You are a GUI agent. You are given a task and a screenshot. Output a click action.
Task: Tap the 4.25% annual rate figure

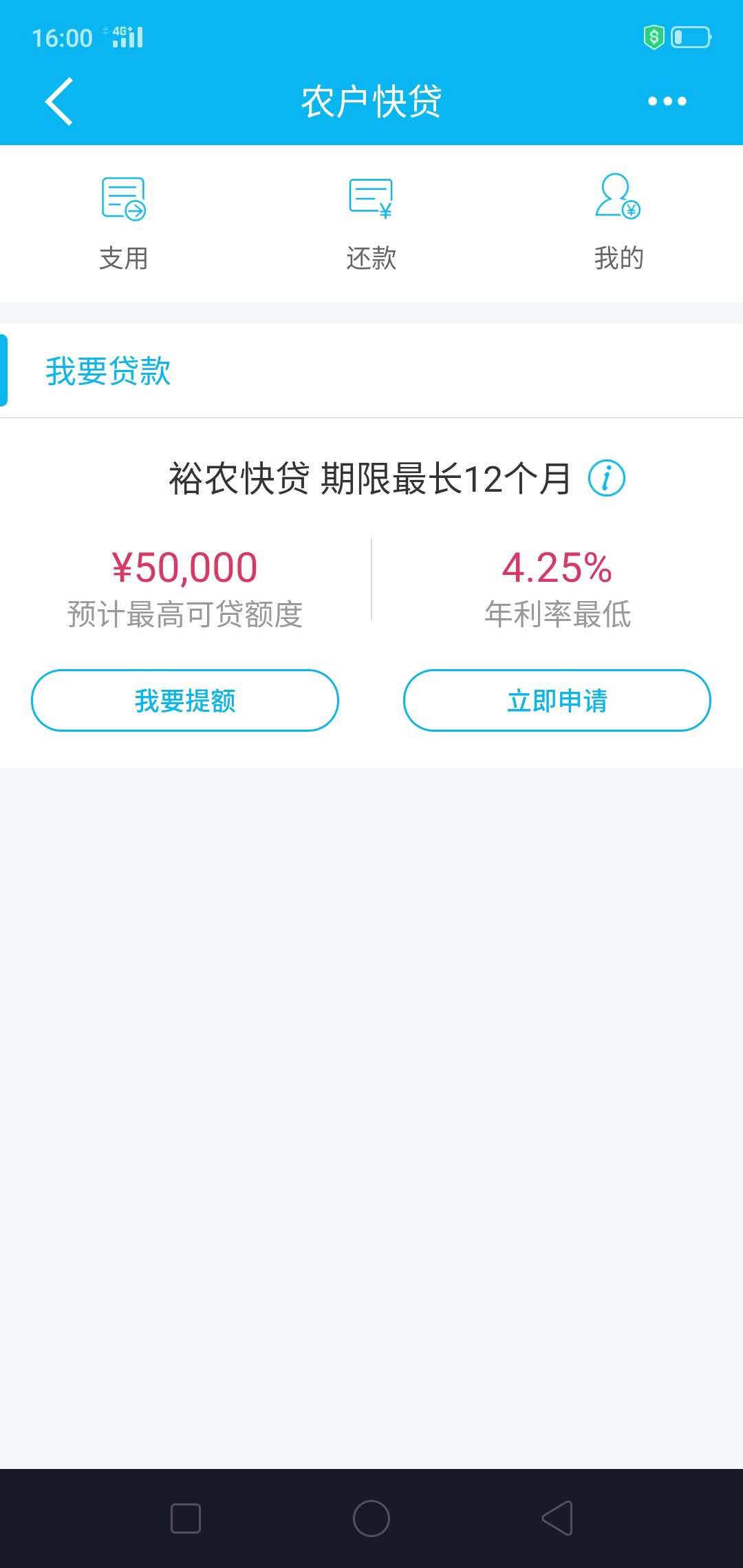tap(559, 567)
